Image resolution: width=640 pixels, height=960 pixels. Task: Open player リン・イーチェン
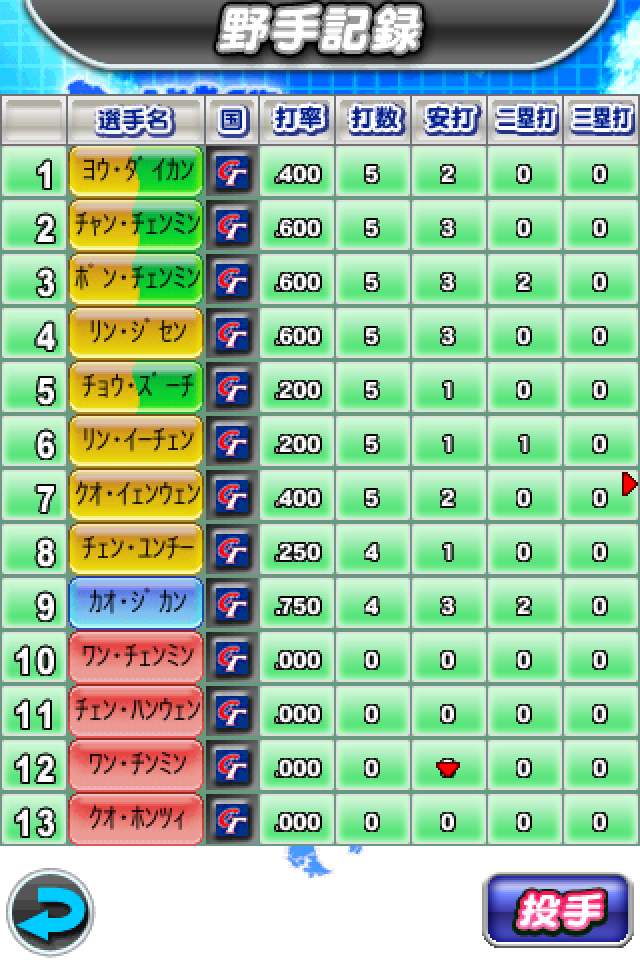136,441
